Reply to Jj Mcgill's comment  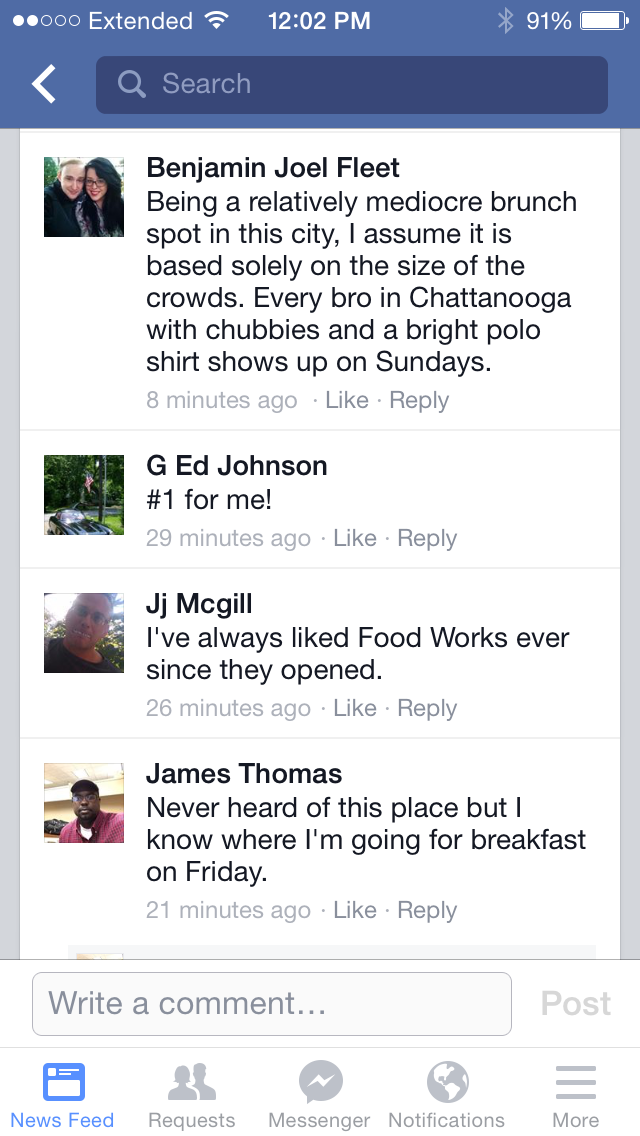pyautogui.click(x=427, y=709)
